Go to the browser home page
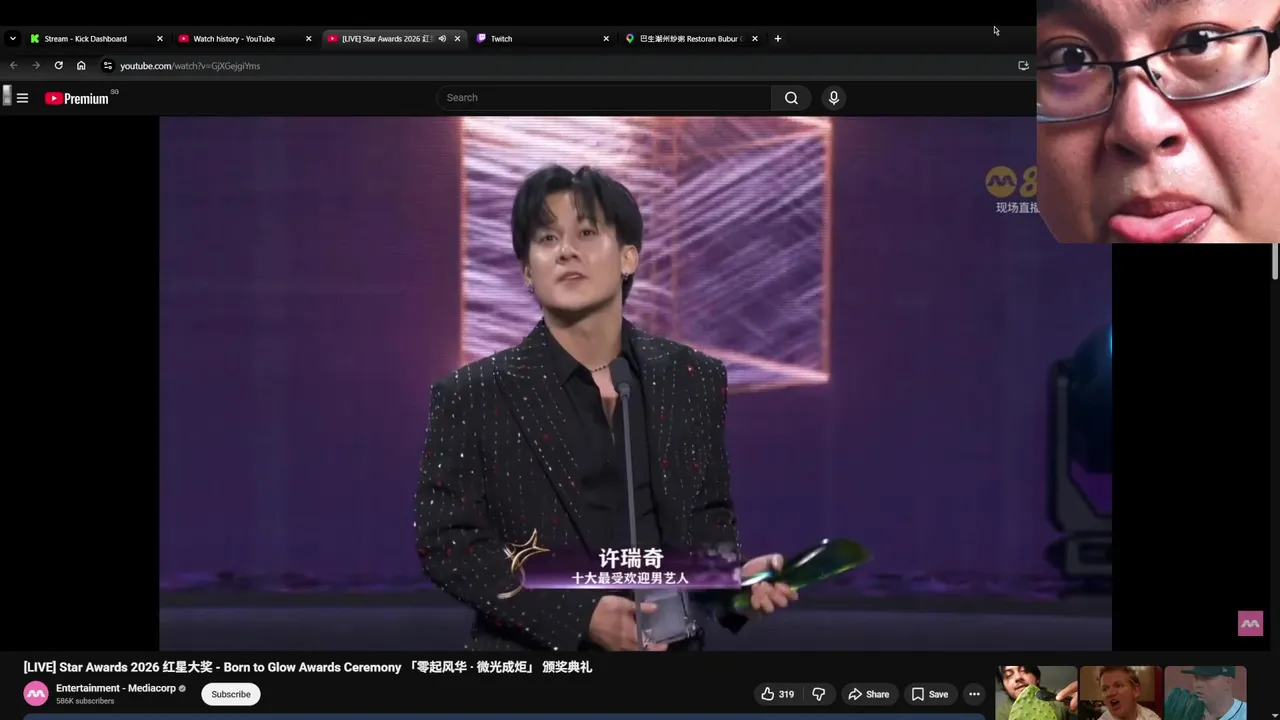Screen dimensions: 1280x720 (81, 66)
